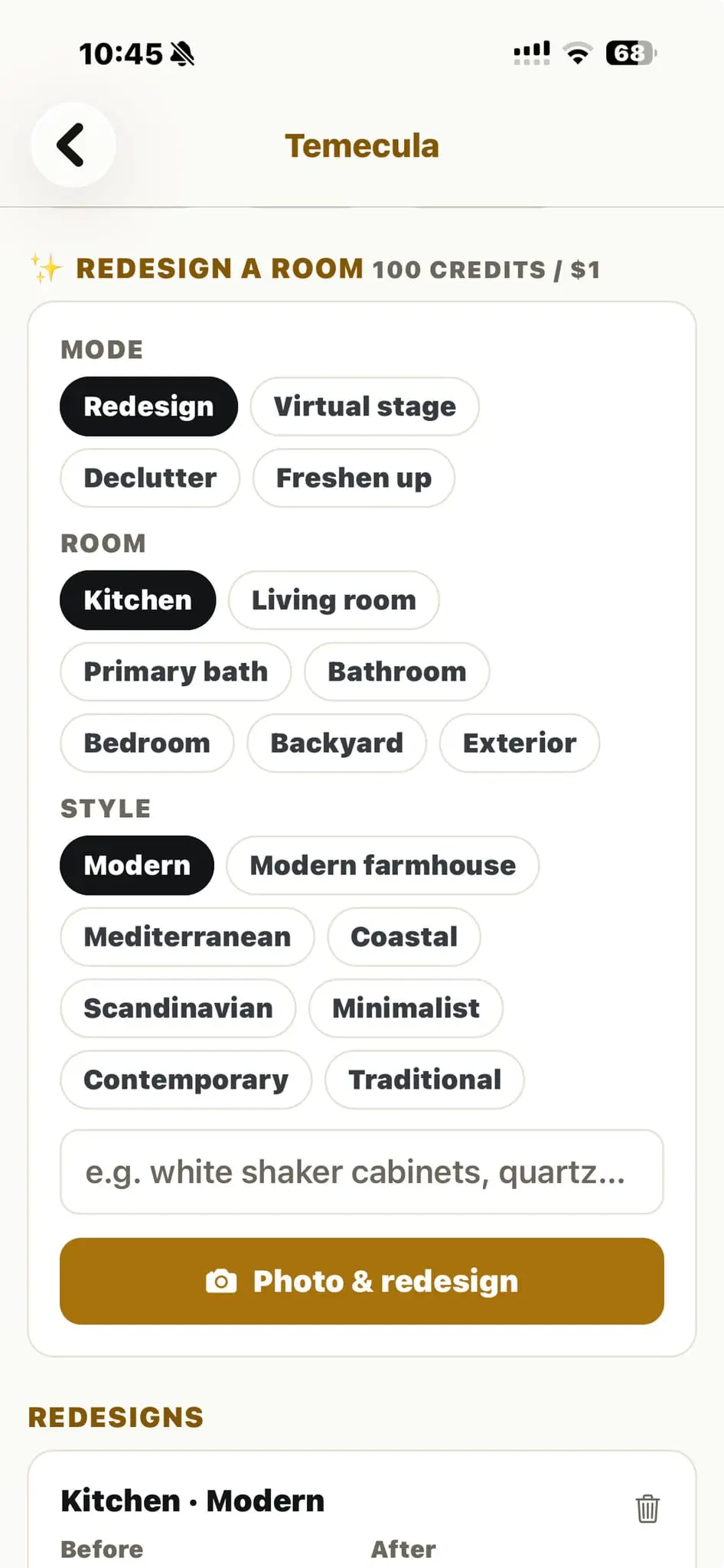The image size is (724, 1568).
Task: Select the Primary bath chip
Action: (x=176, y=671)
